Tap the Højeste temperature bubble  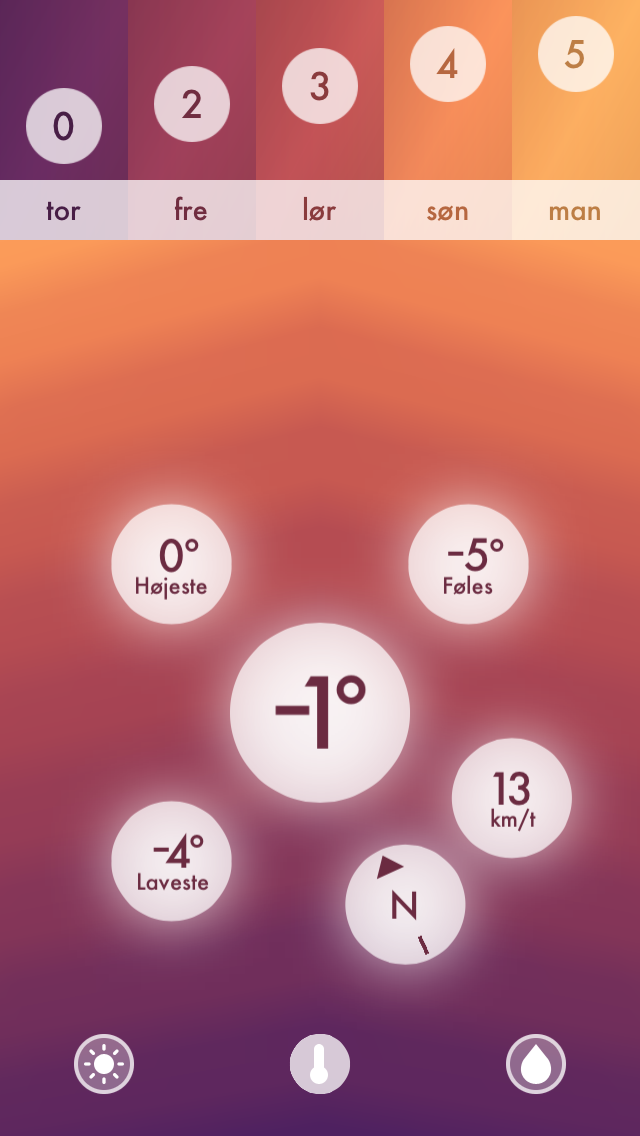click(x=171, y=564)
